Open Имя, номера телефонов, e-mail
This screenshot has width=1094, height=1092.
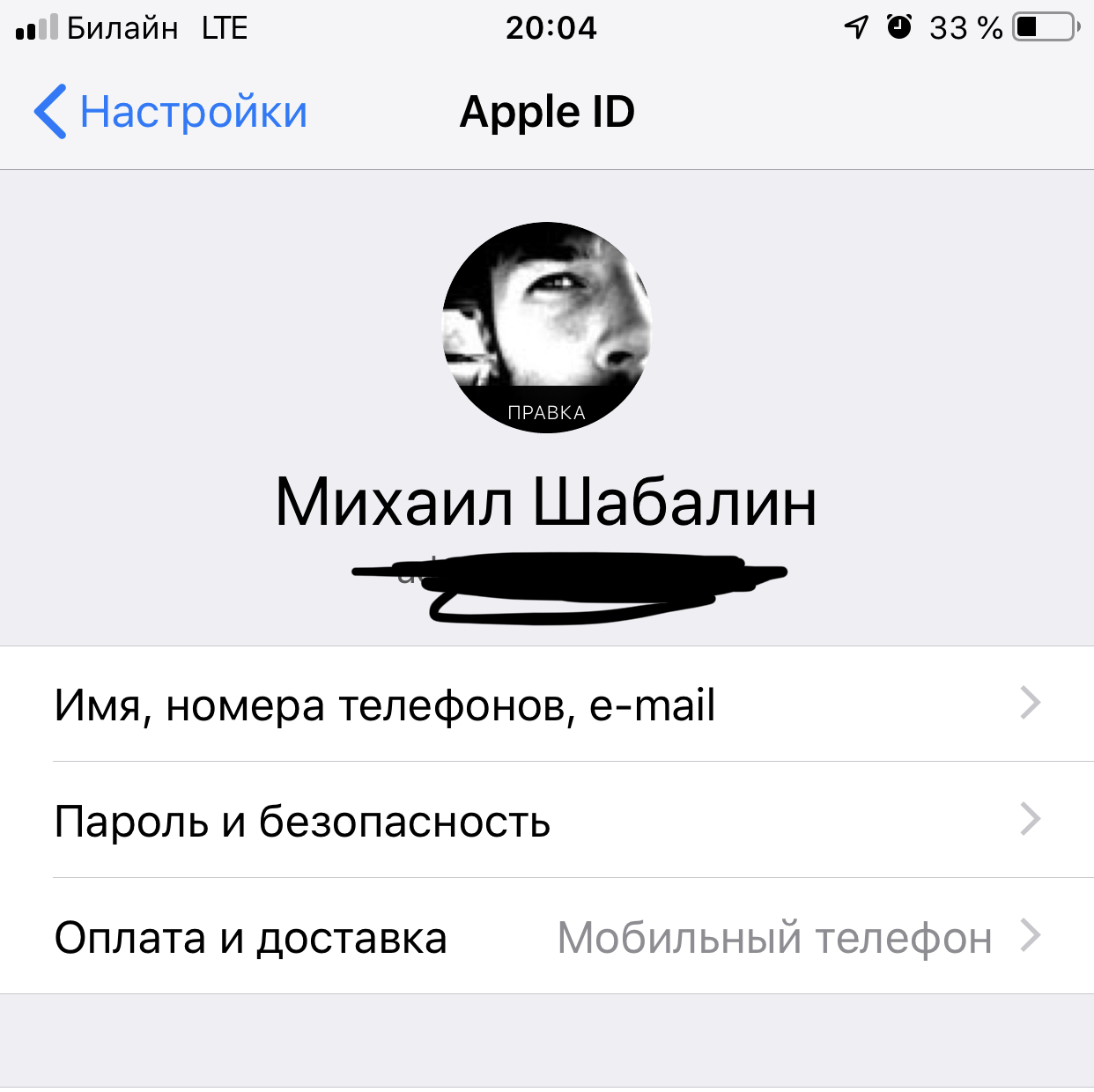coord(546,705)
